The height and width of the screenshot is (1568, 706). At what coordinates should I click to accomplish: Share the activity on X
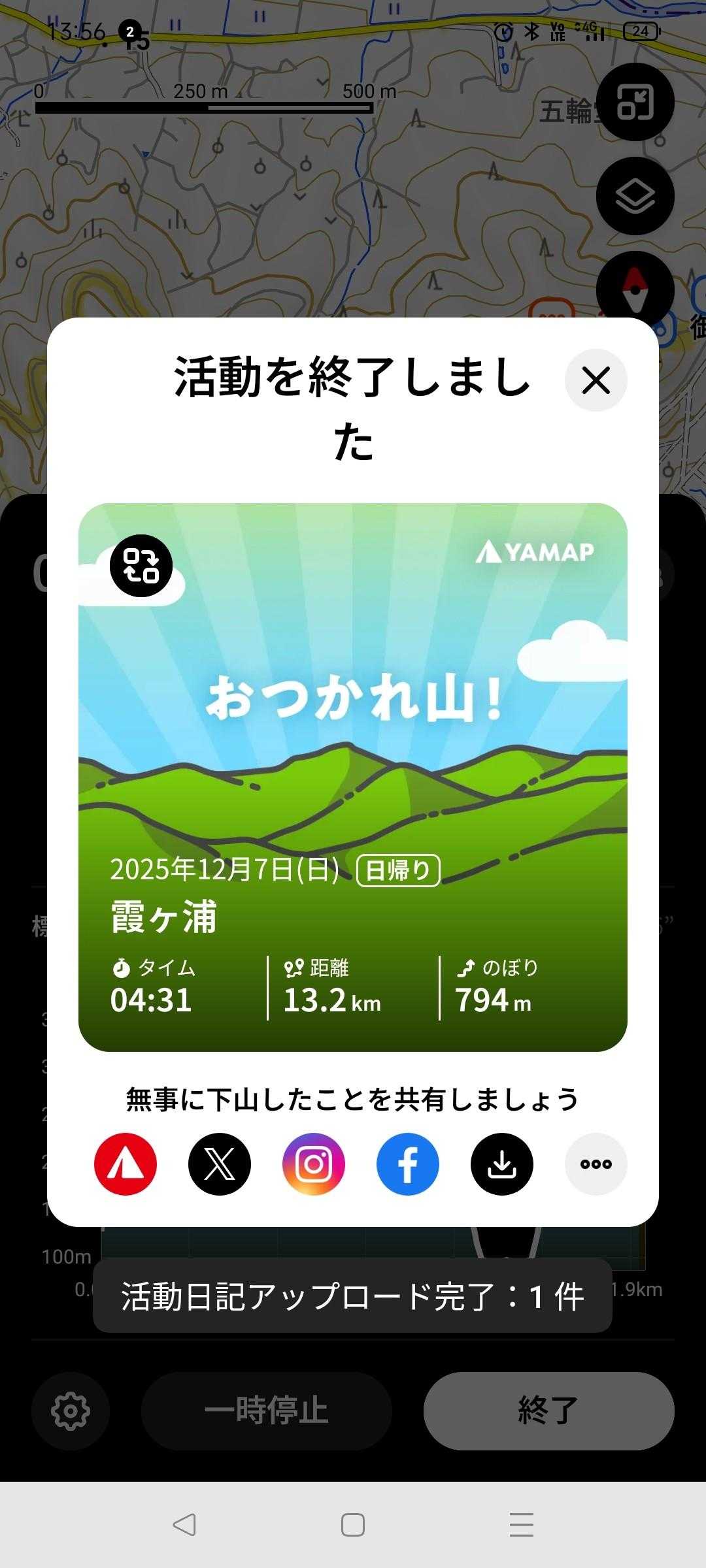coord(220,1164)
